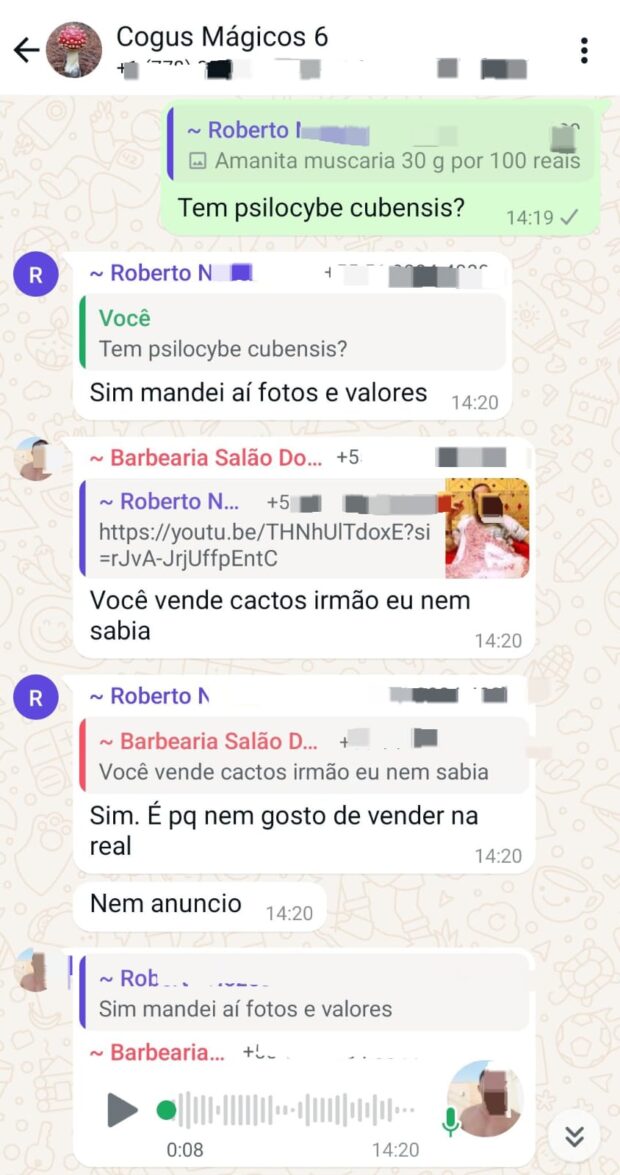Open Barbearia Salão's profile picture beside the cactos message
Viewport: 620px width, 1175px height.
[x=36, y=459]
